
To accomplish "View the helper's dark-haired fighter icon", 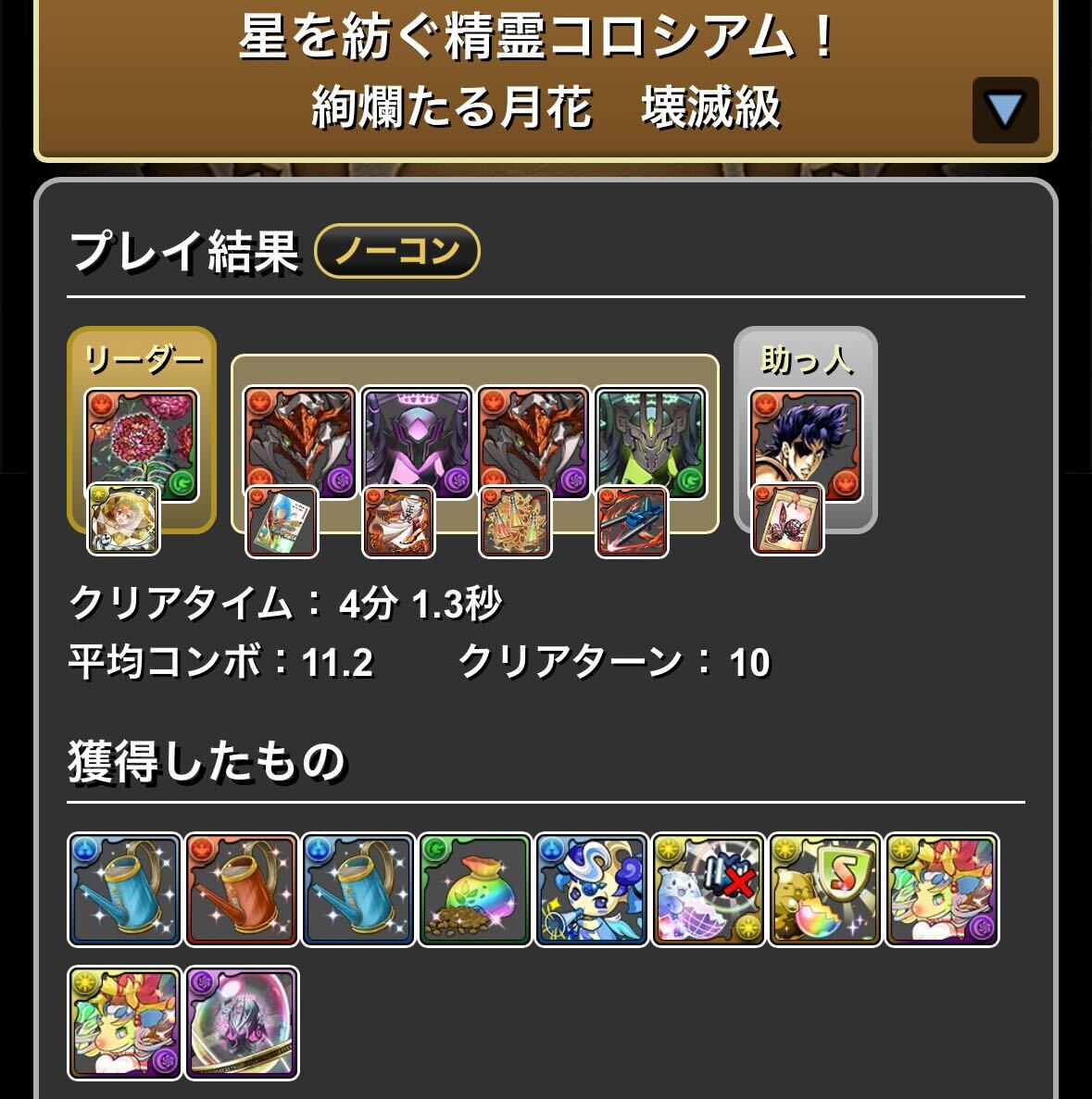I will point(806,439).
